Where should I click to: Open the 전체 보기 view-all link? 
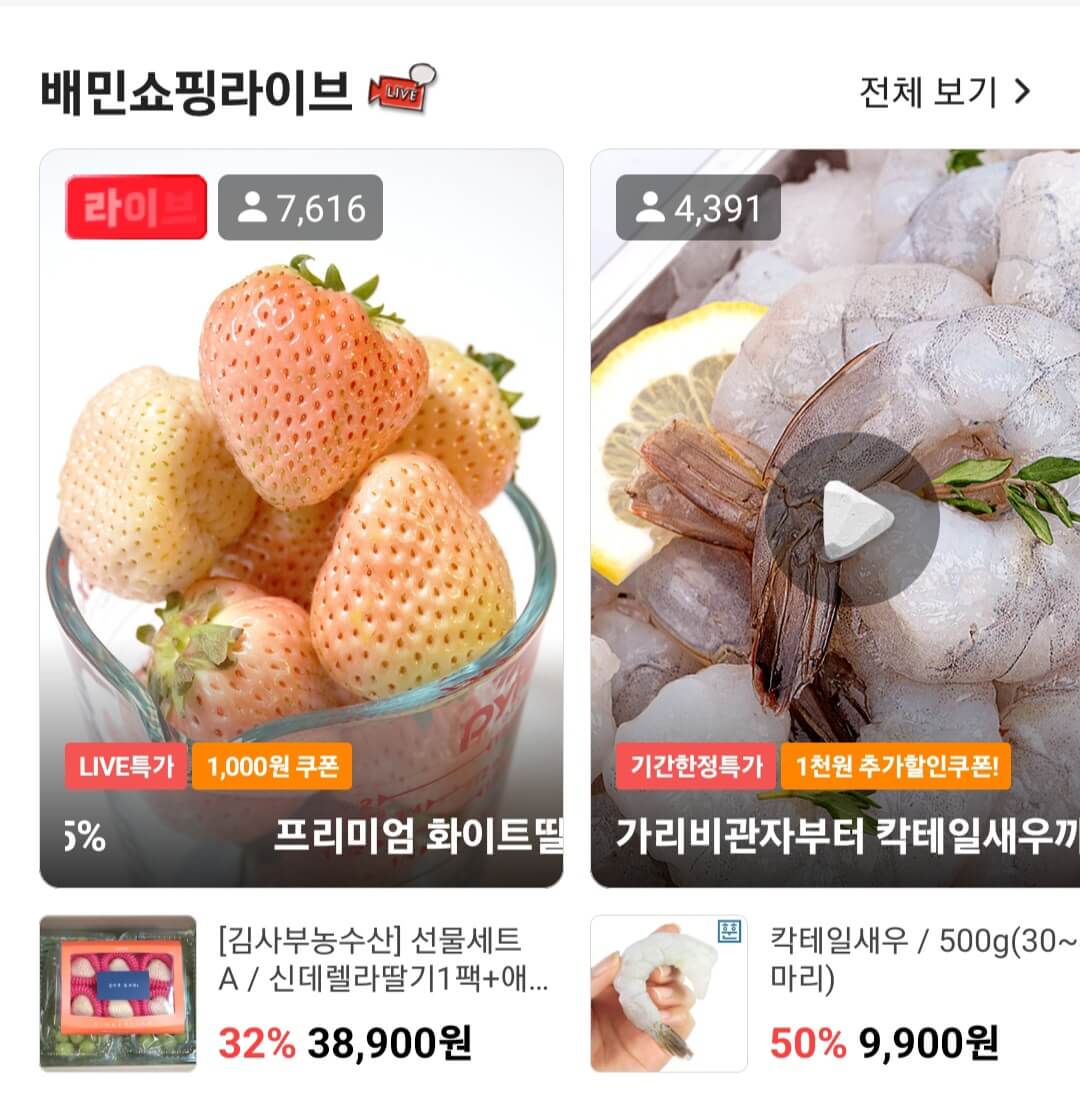tap(930, 91)
